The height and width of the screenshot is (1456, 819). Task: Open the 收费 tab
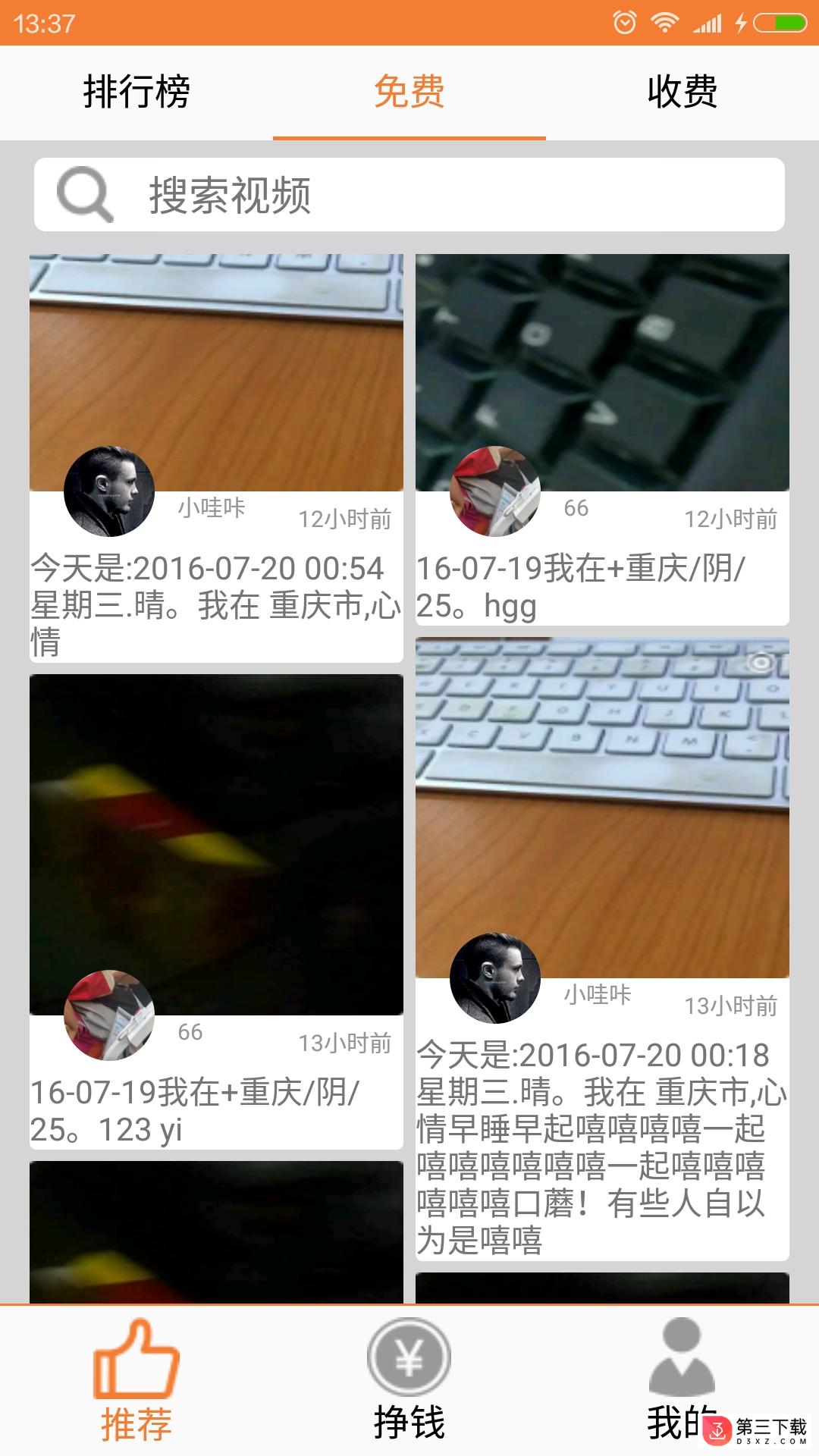pyautogui.click(x=682, y=93)
